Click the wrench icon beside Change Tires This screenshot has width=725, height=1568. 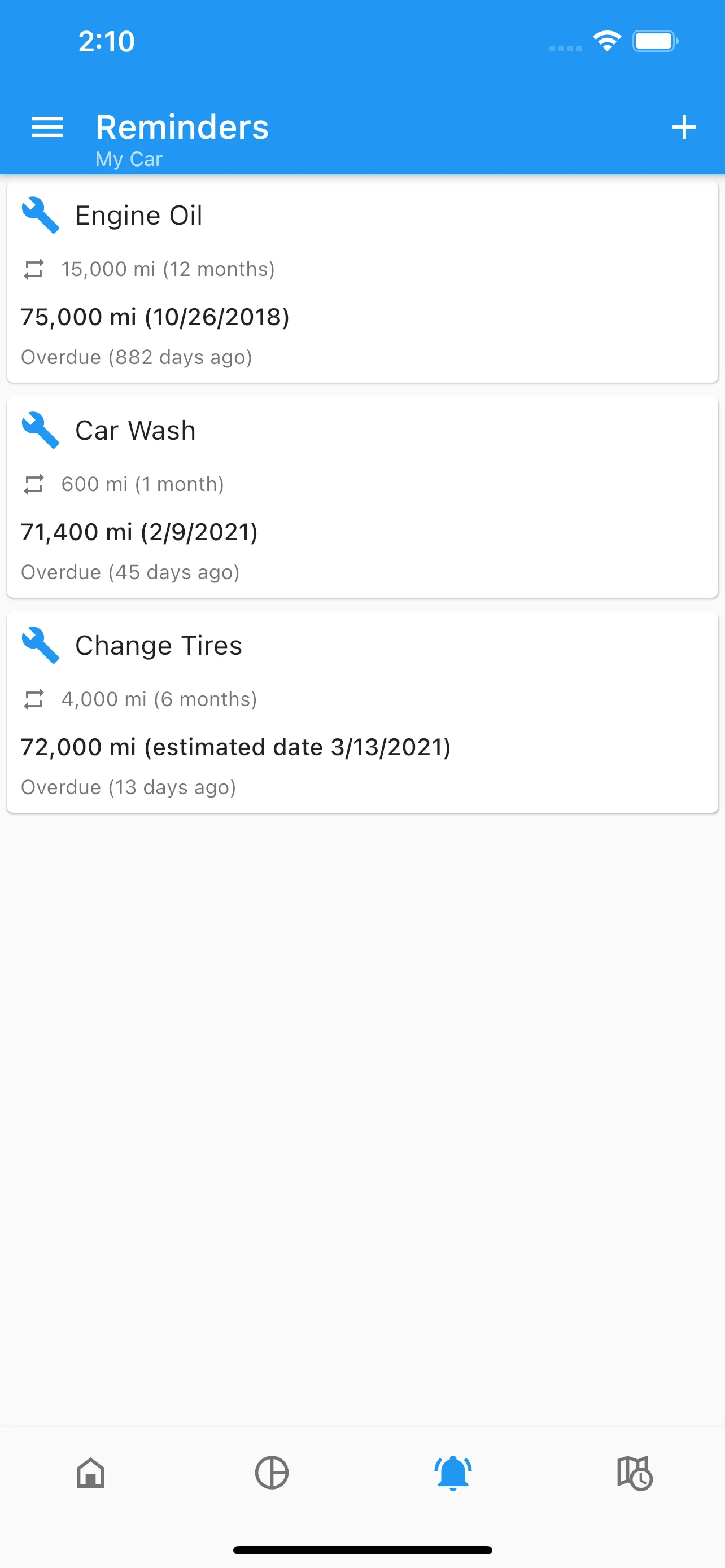click(40, 645)
